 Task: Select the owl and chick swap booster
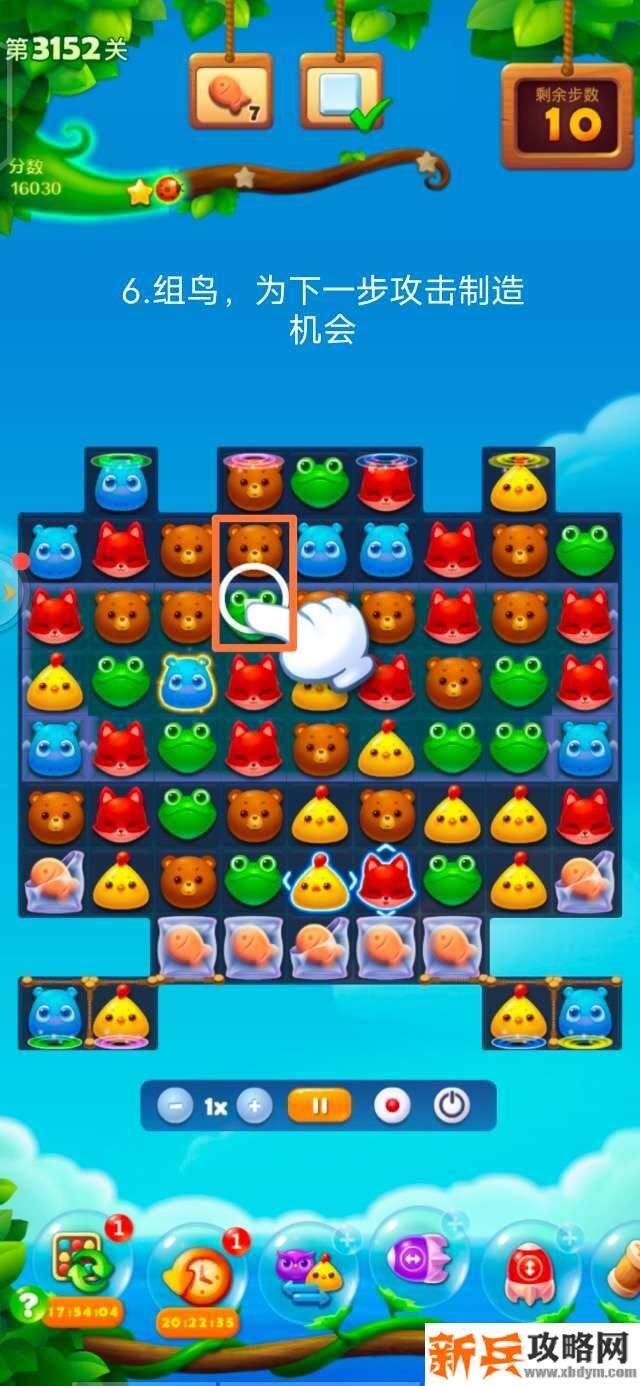pos(308,1268)
